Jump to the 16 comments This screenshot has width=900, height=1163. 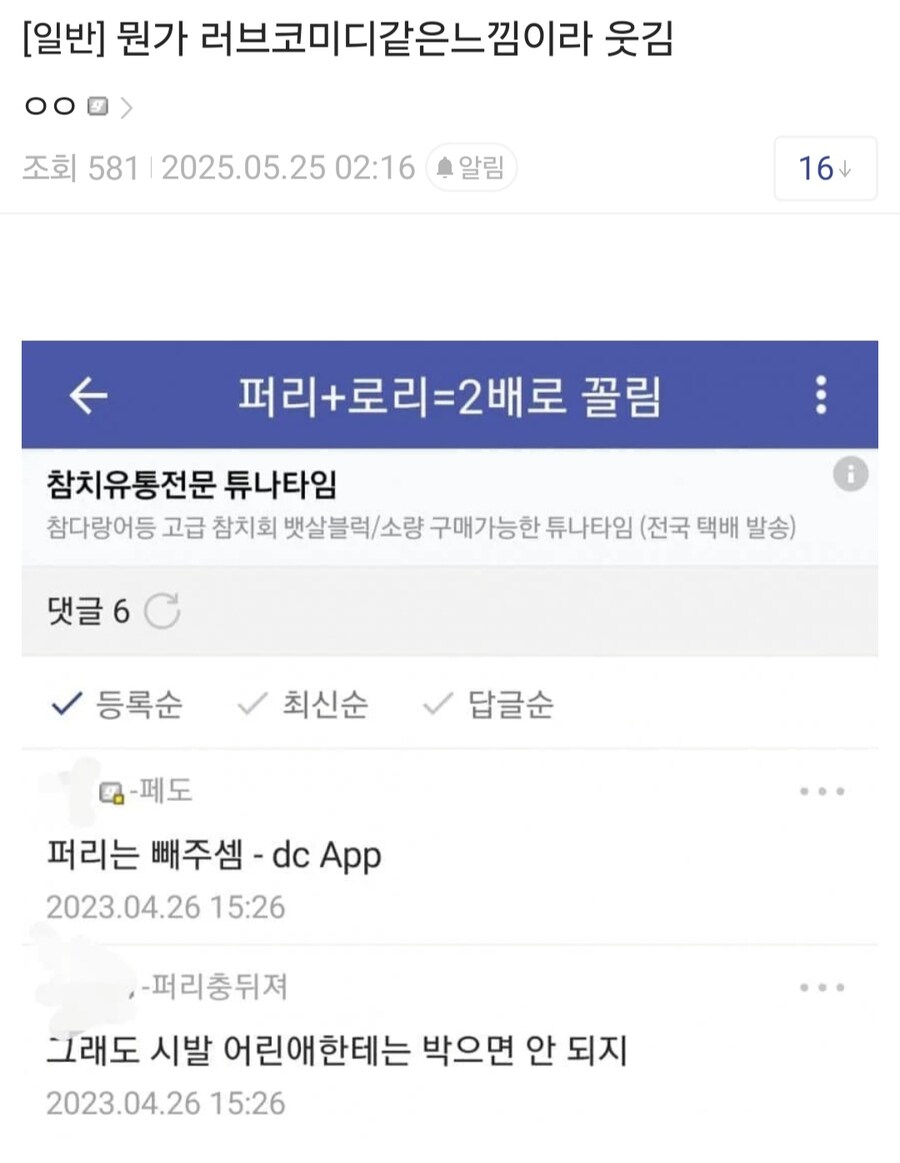pos(825,168)
